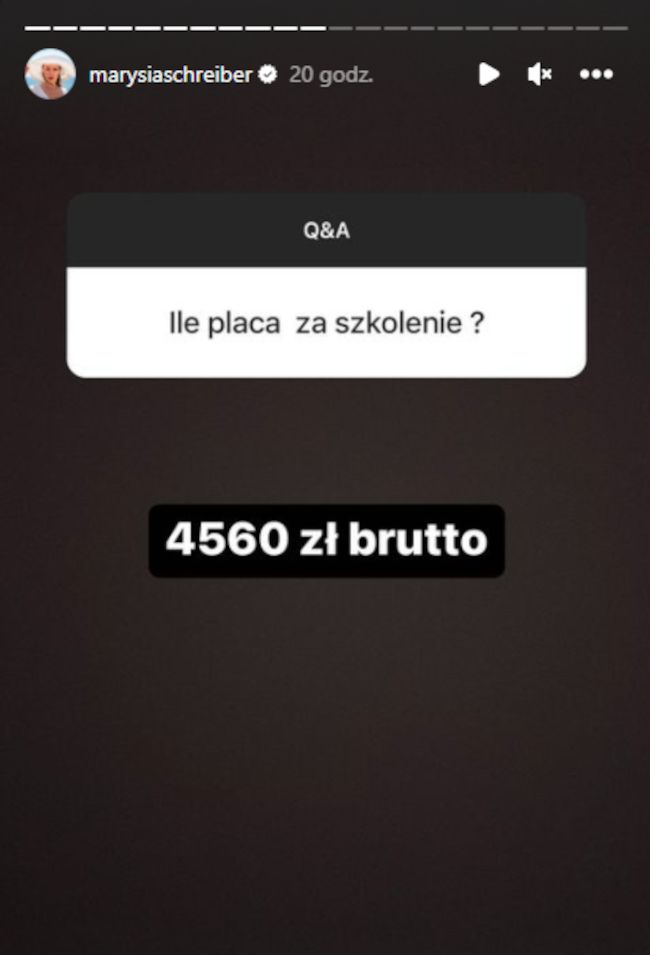Viewport: 650px width, 955px height.
Task: Open marysiaschreiber's profile picture
Action: [x=50, y=74]
